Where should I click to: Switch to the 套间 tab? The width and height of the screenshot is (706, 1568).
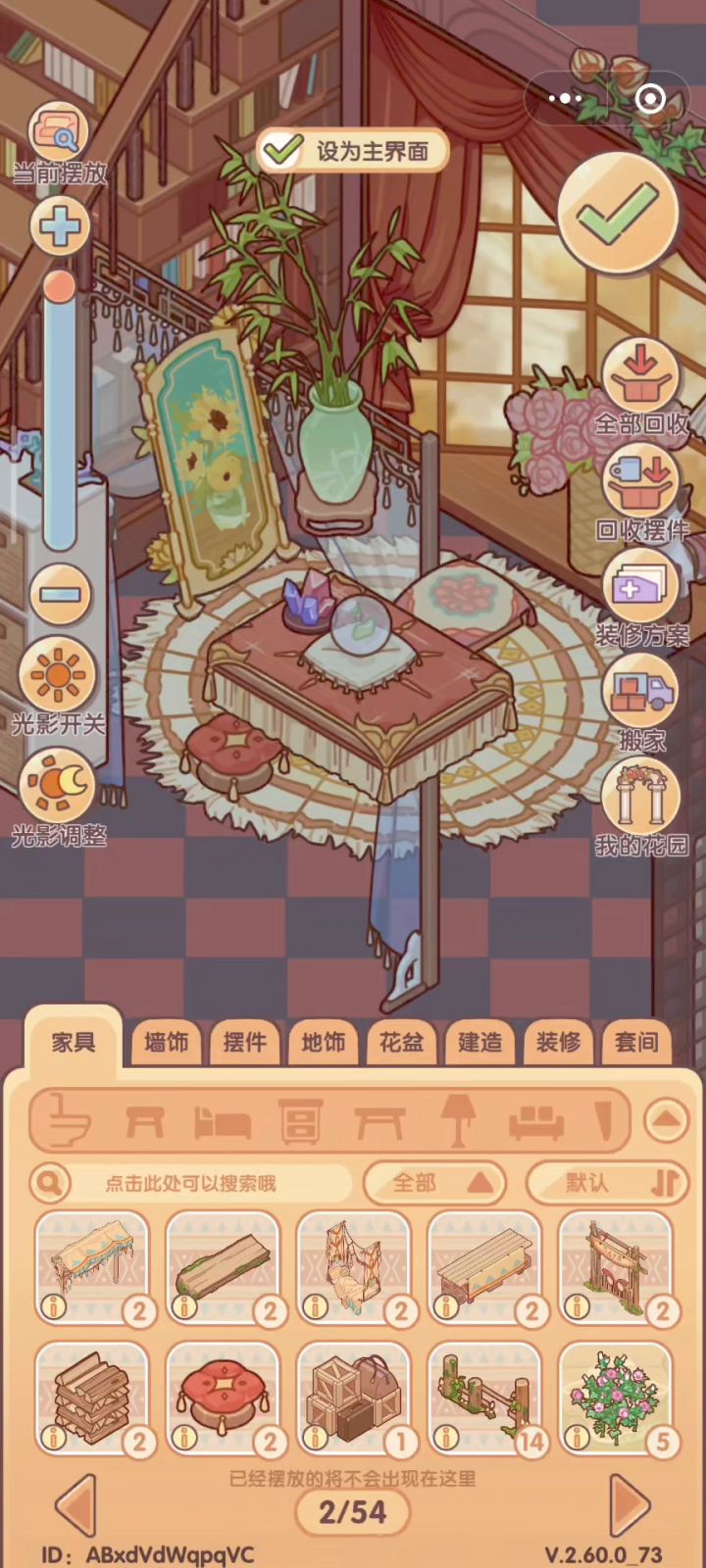tap(636, 1042)
